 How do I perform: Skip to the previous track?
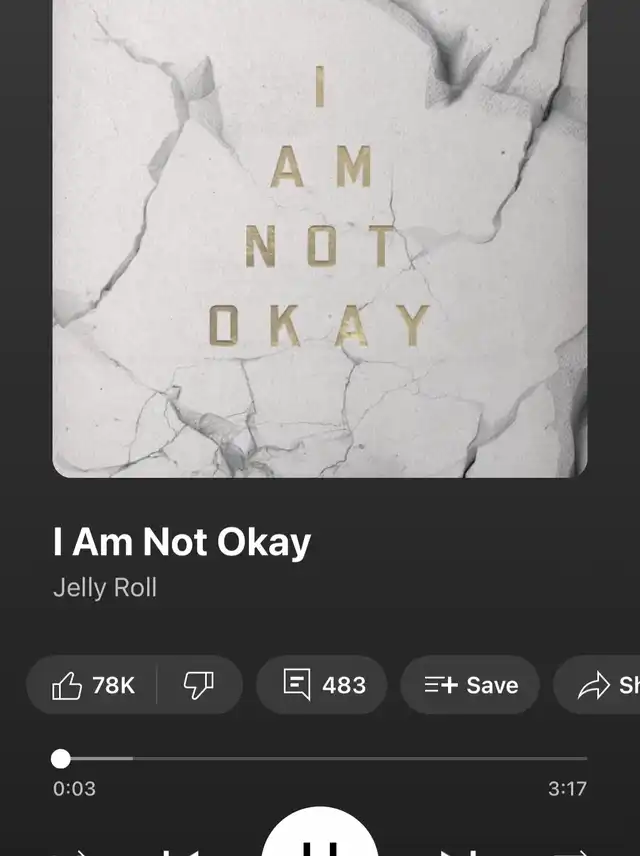[x=180, y=850]
